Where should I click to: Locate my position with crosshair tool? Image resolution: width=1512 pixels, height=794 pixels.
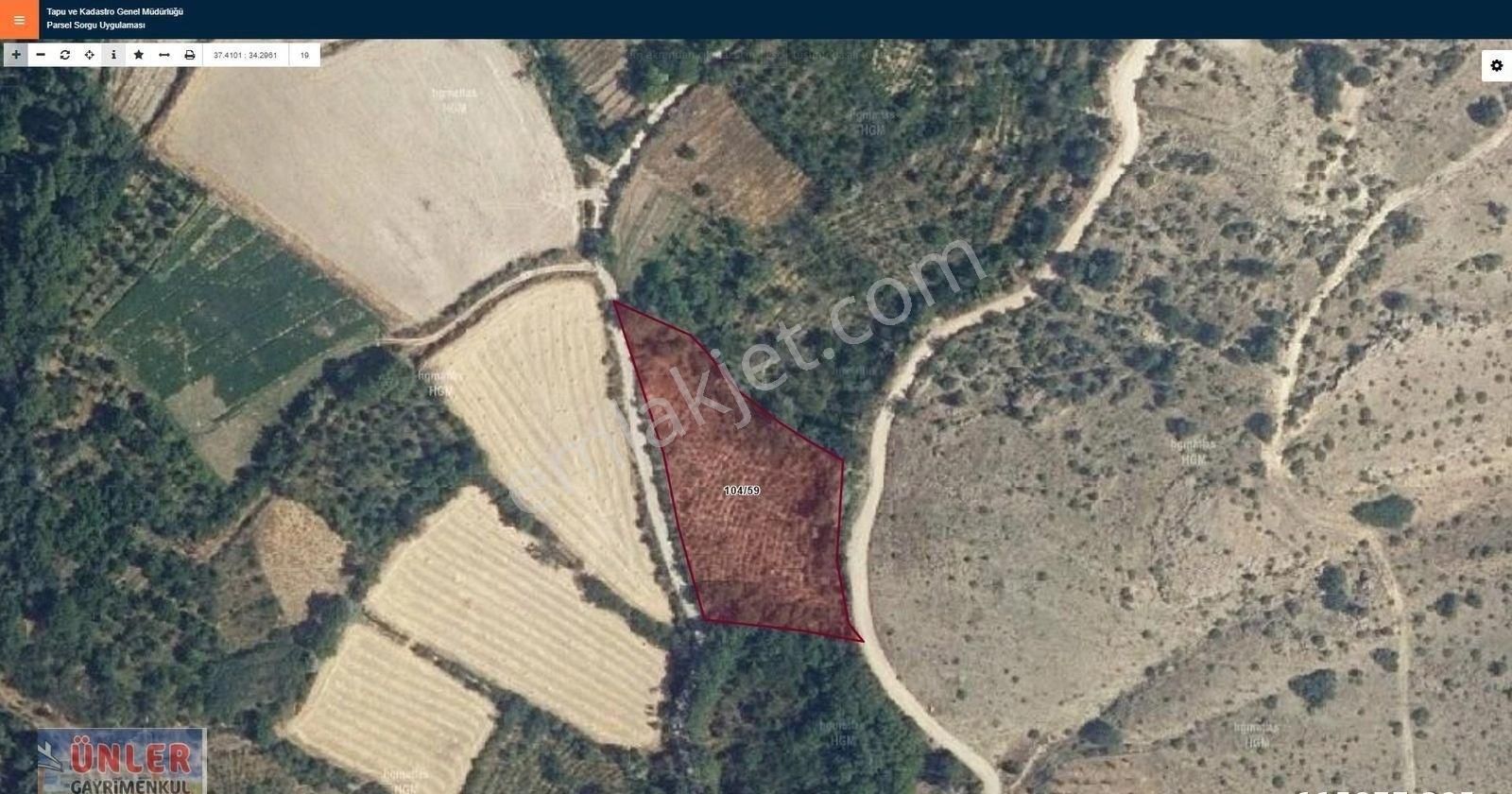point(90,55)
